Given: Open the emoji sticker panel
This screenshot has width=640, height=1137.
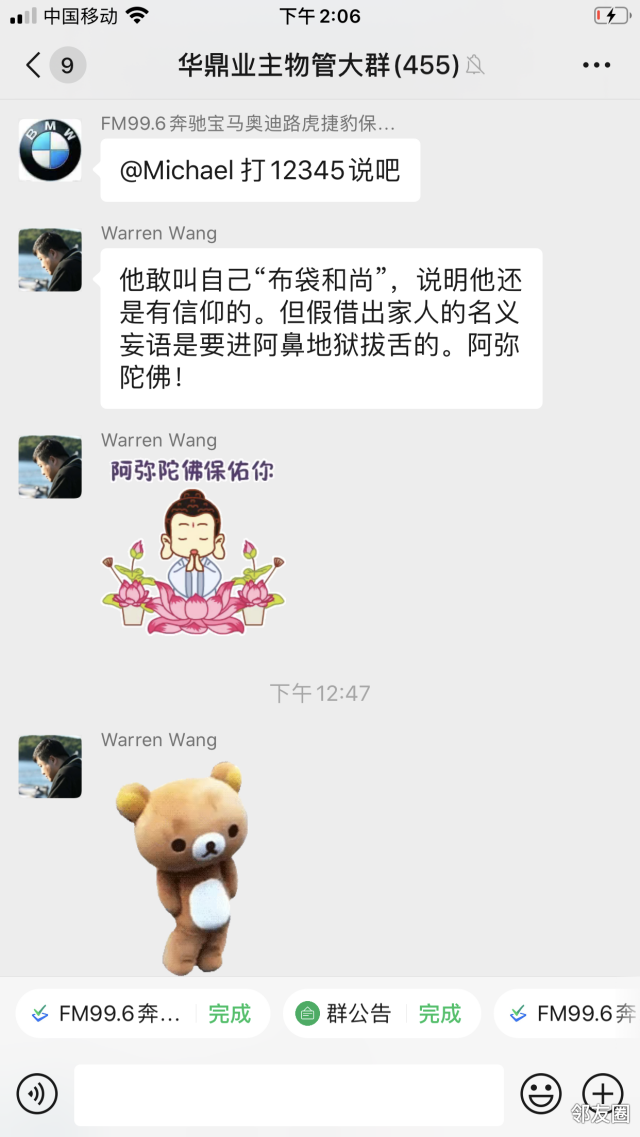Looking at the screenshot, I should 540,1094.
